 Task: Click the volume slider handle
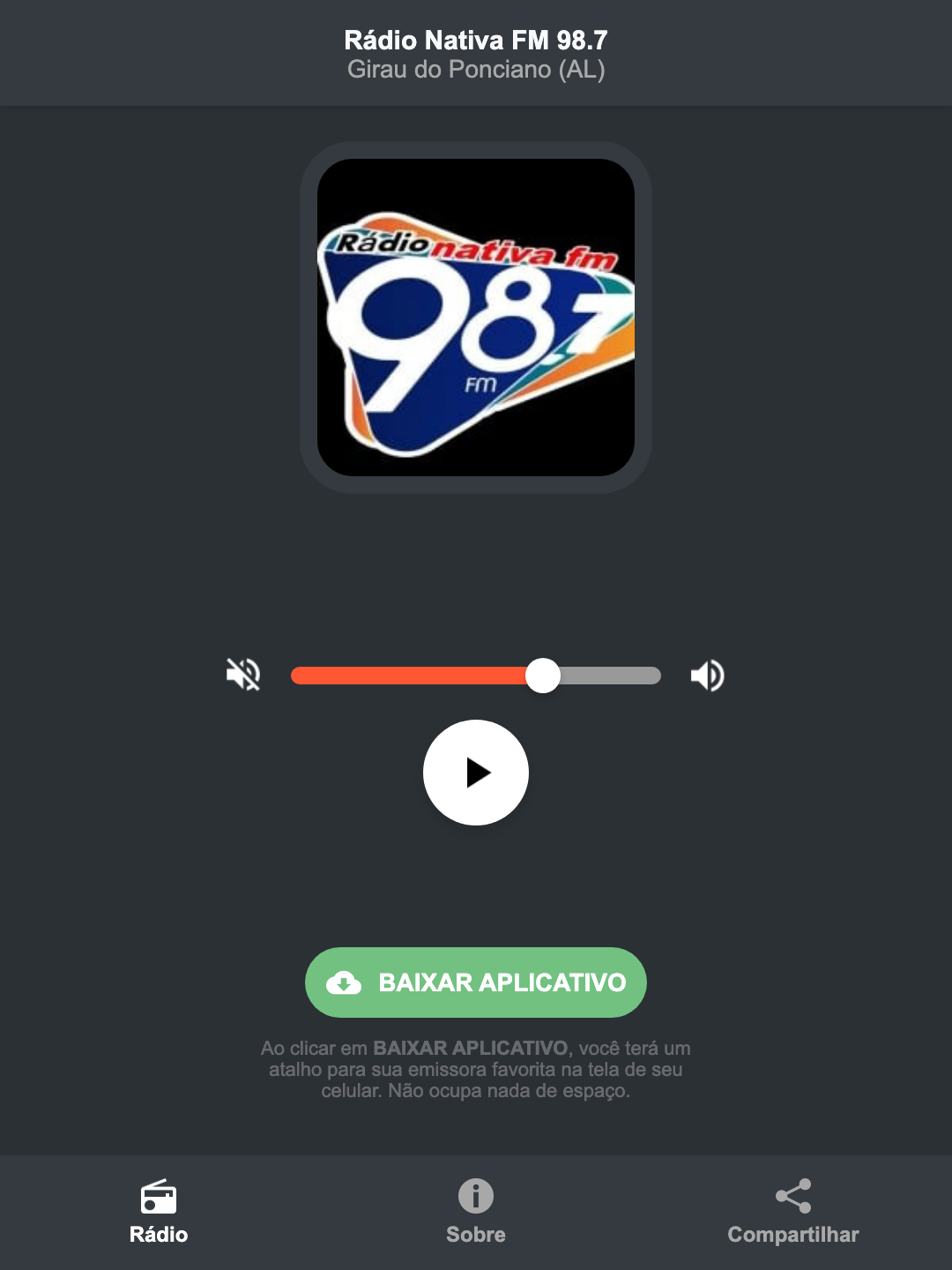coord(543,675)
